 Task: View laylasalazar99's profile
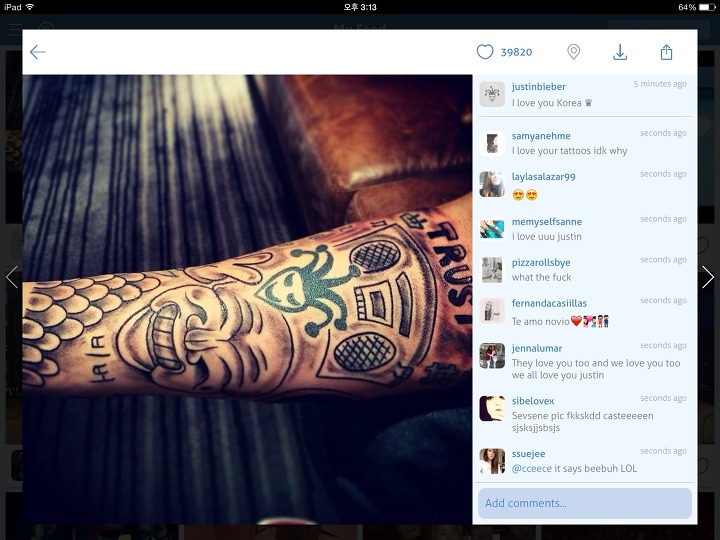(543, 177)
